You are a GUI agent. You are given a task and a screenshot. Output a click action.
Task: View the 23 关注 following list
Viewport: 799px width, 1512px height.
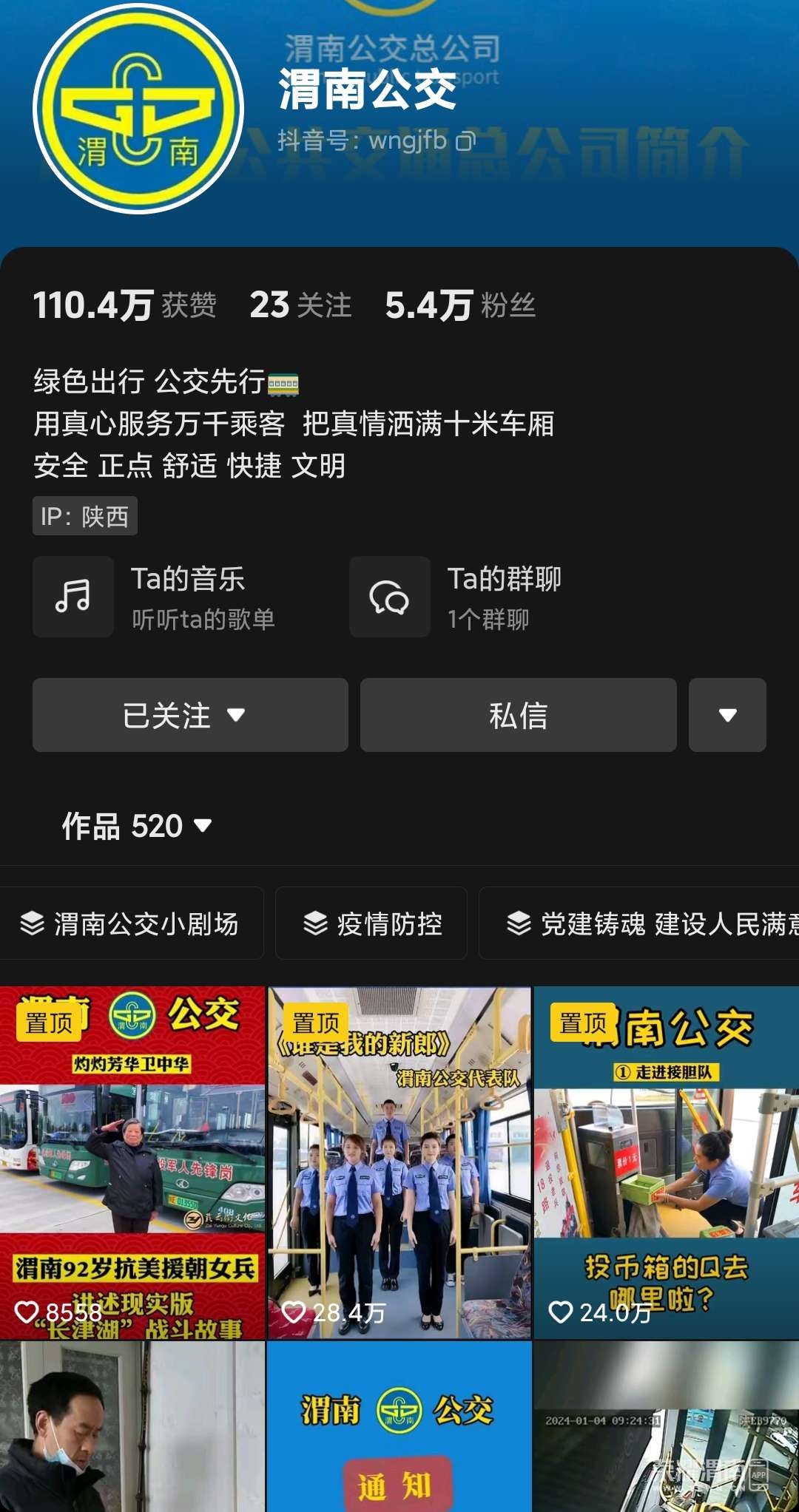300,305
